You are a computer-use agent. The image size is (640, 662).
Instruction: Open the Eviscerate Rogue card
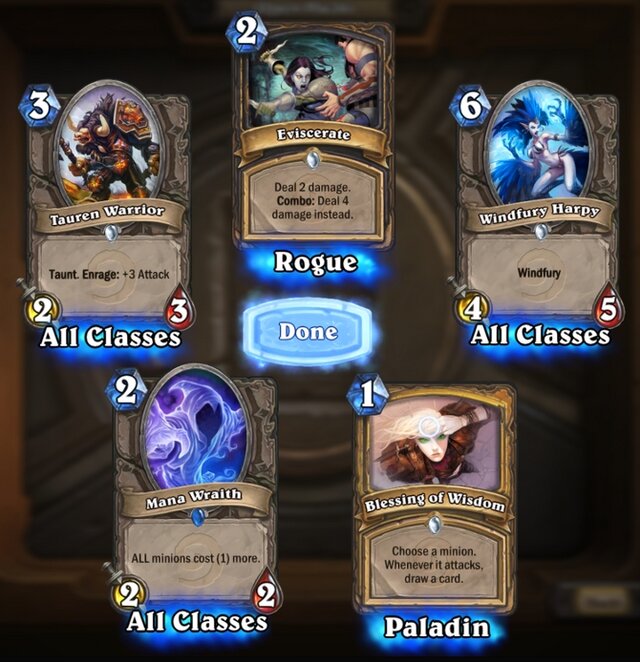pos(313,140)
